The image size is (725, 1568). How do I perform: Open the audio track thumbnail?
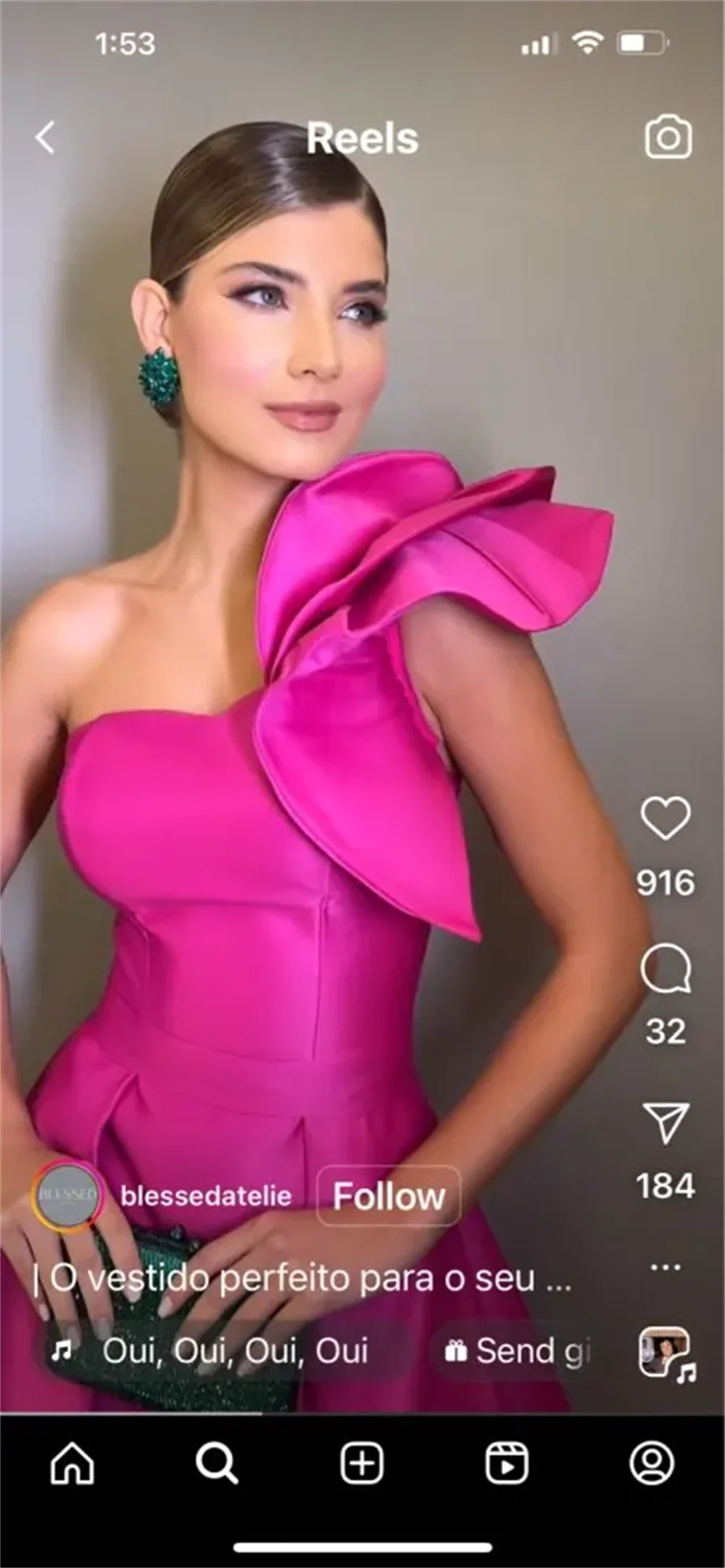(x=663, y=1351)
